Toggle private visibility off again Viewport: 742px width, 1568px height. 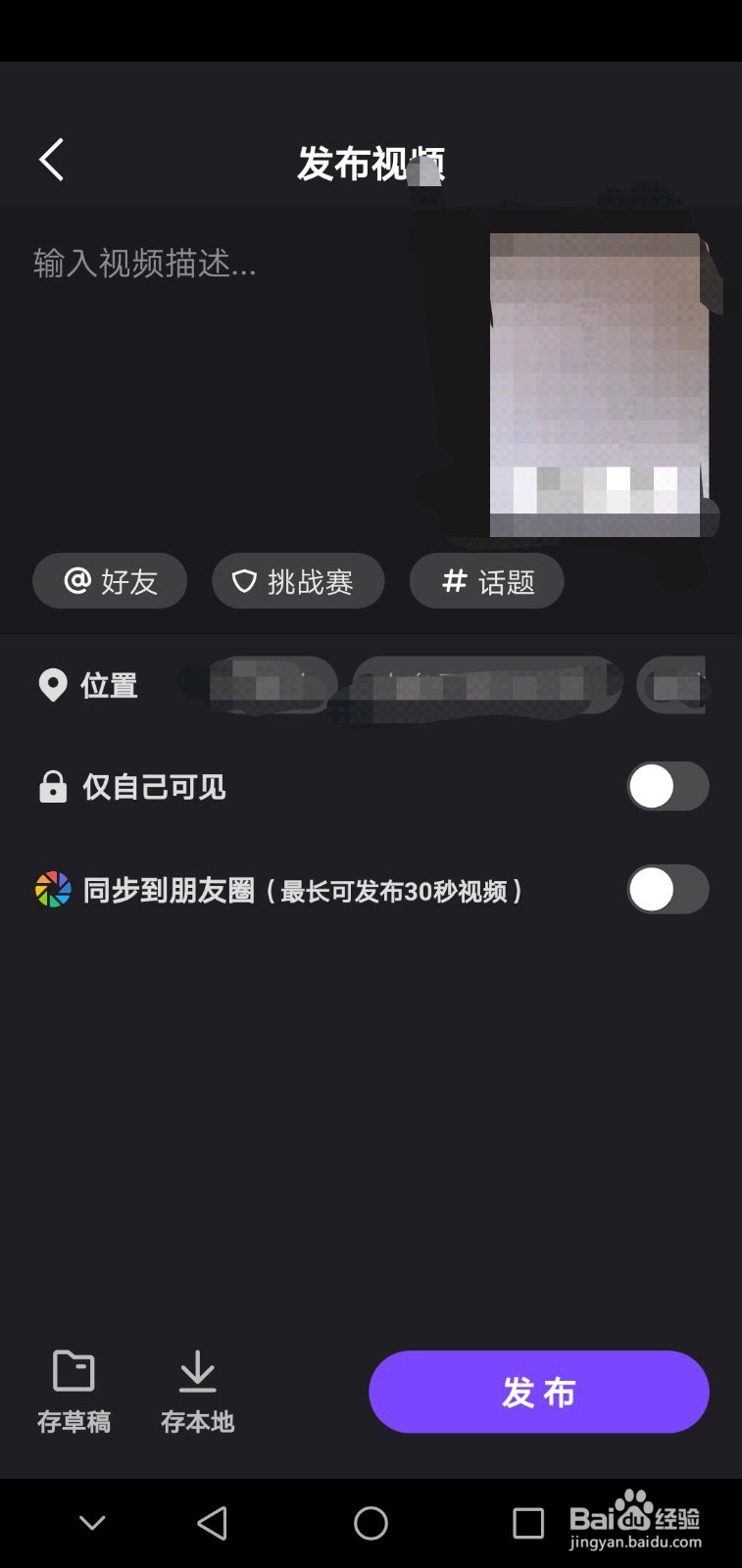click(668, 787)
